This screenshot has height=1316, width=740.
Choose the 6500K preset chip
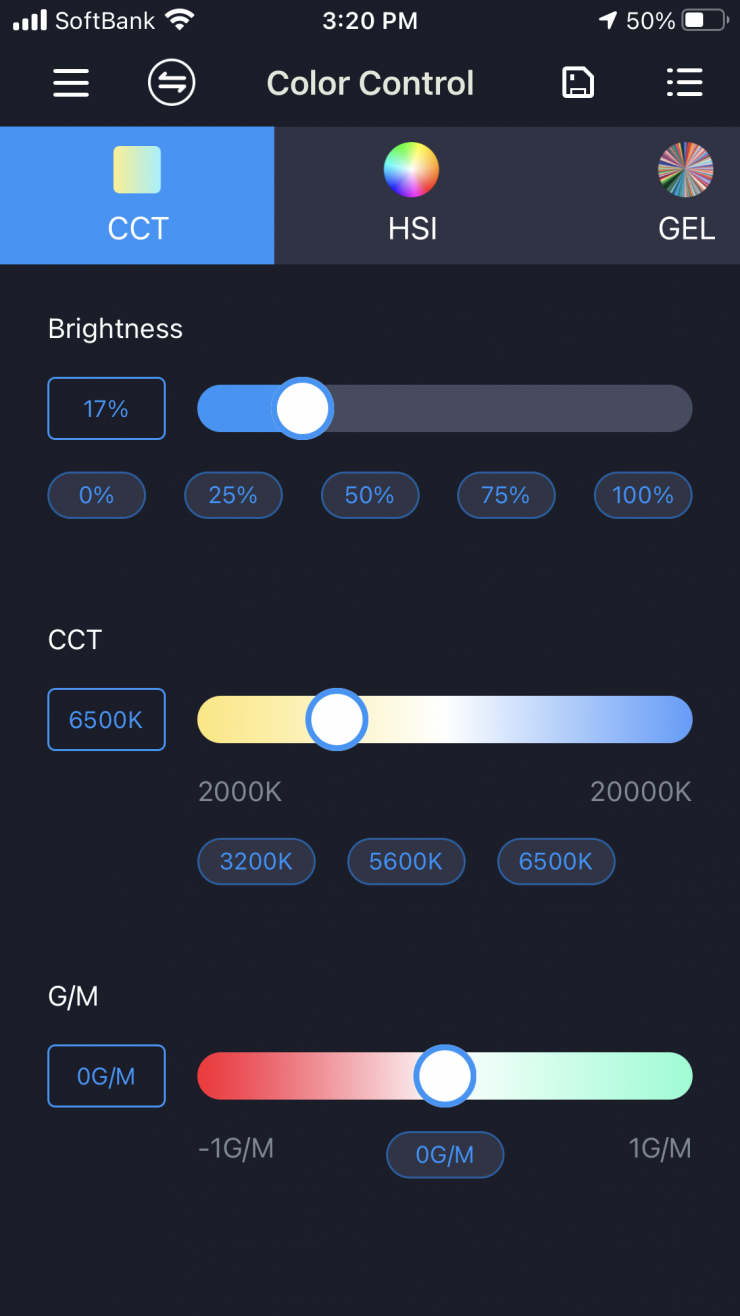click(556, 861)
